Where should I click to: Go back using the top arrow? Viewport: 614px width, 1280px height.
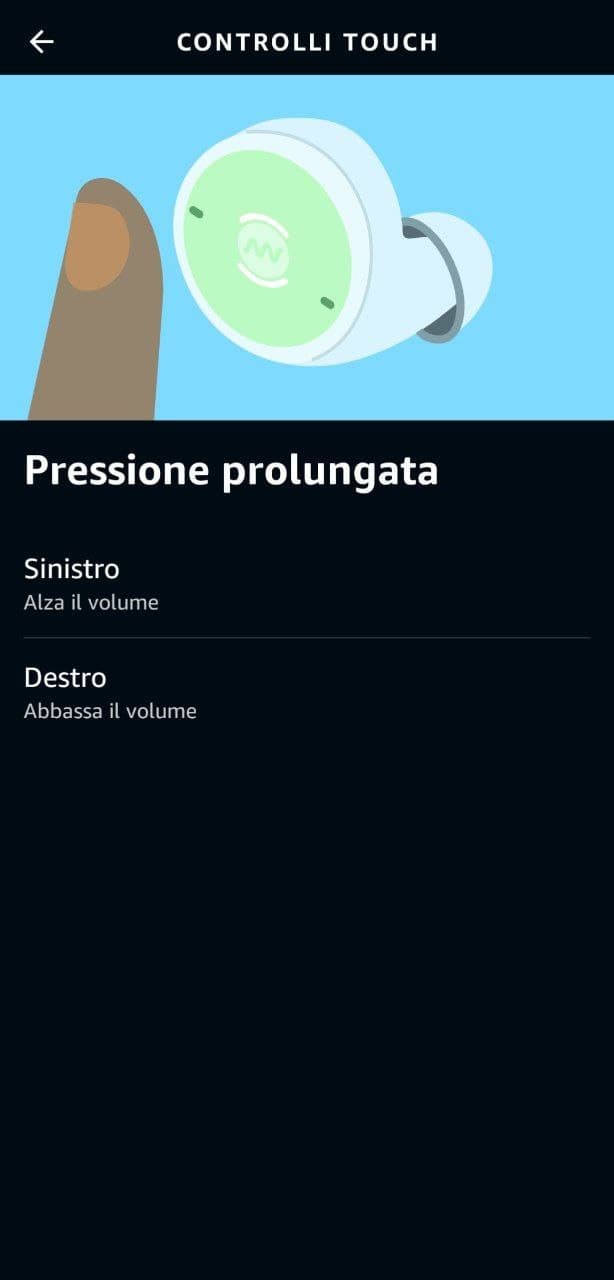41,41
